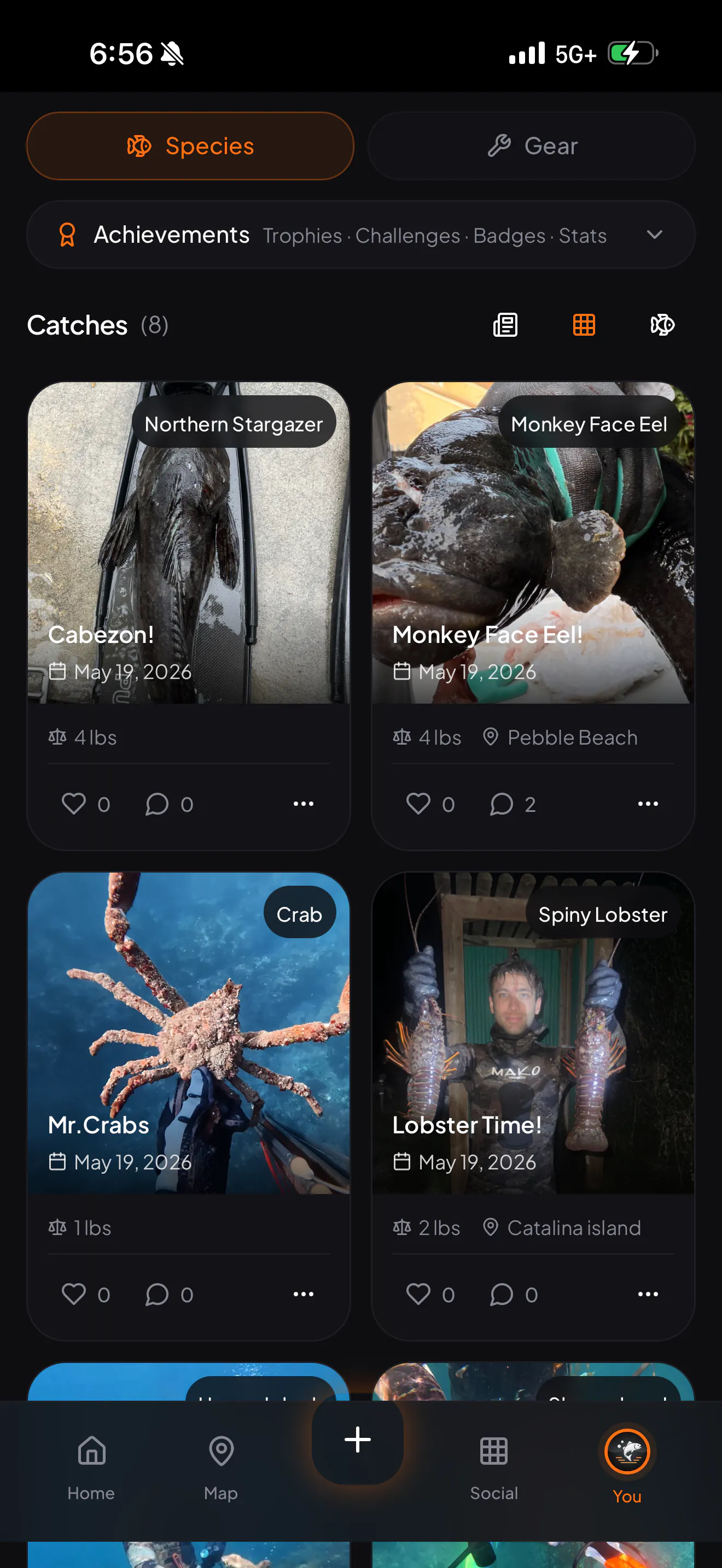This screenshot has width=722, height=1568.
Task: Open more options for Mr.Crabs
Action: (303, 1294)
